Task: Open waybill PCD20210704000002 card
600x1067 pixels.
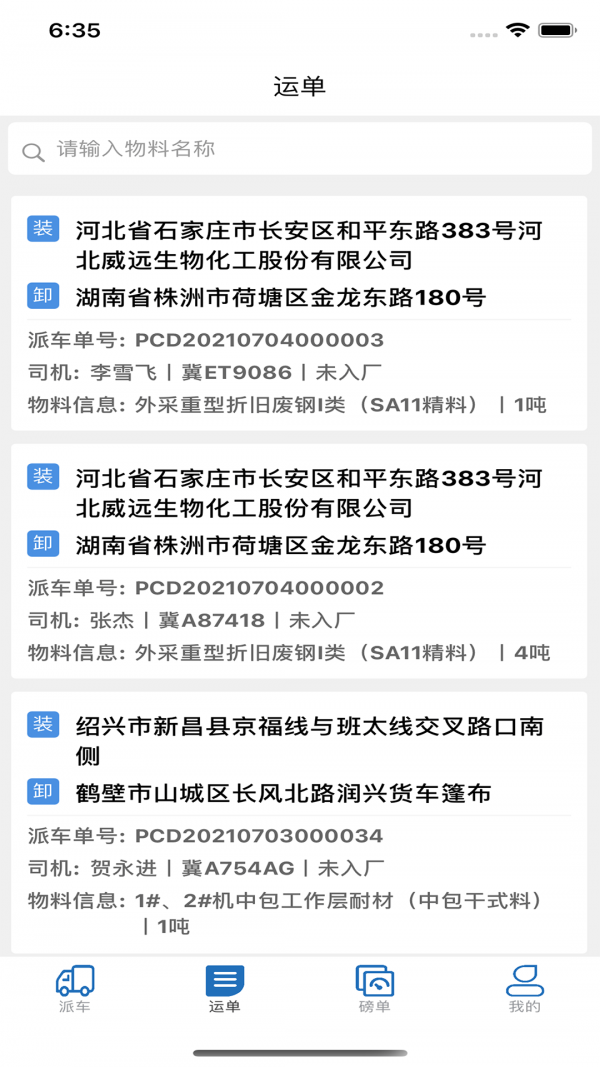Action: pyautogui.click(x=299, y=561)
